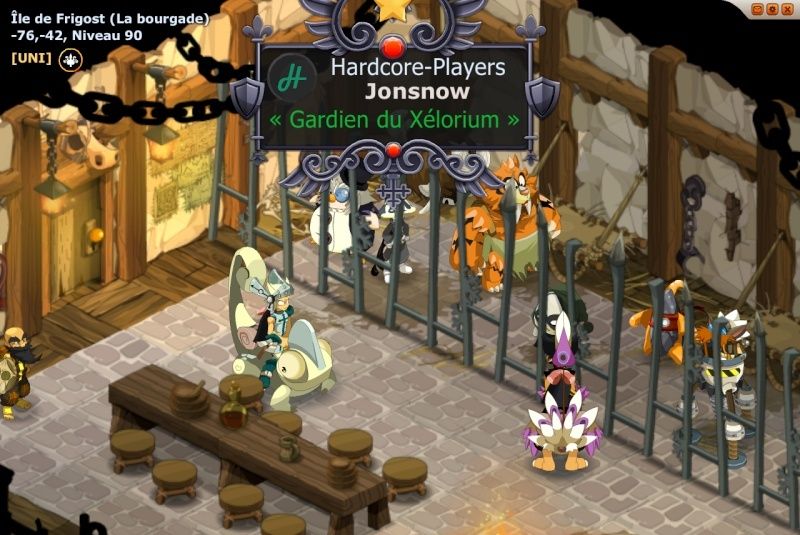Open the settings gear button
Screen dimensions: 800x535
click(x=772, y=9)
